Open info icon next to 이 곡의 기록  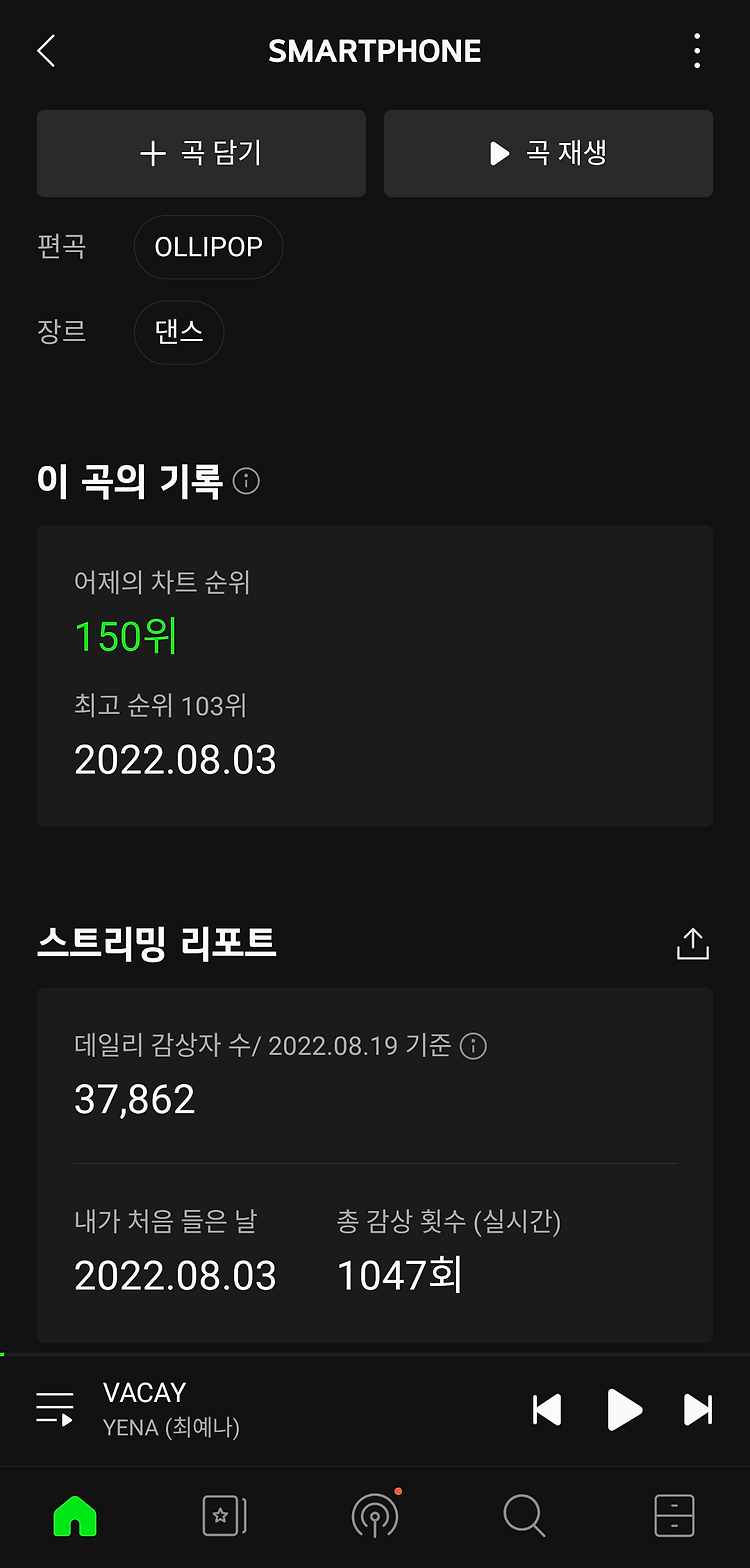click(x=246, y=482)
